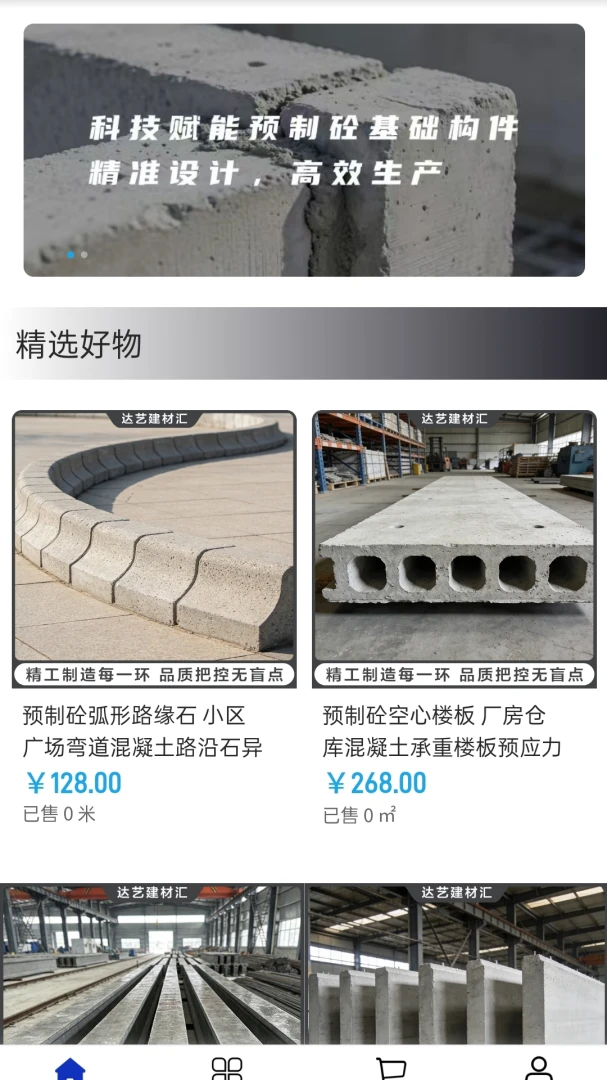607x1080 pixels.
Task: Open the 预制砼弧形路缘石 product card
Action: pos(154,618)
